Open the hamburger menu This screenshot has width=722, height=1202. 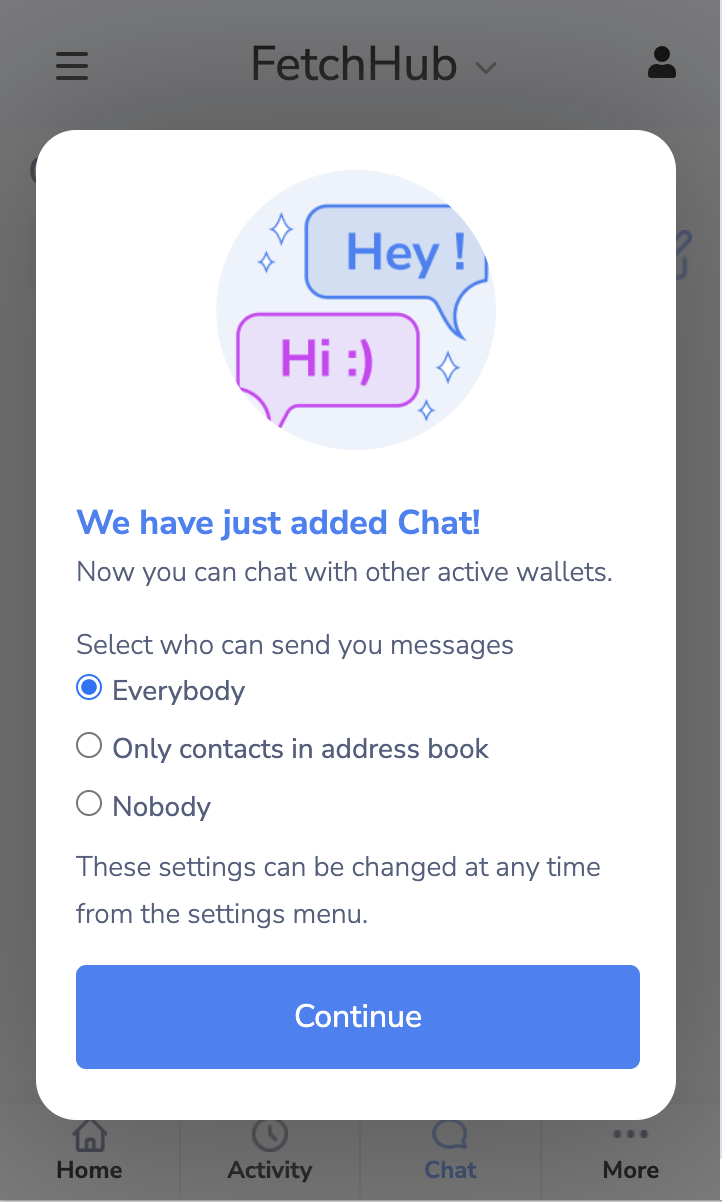click(x=72, y=66)
